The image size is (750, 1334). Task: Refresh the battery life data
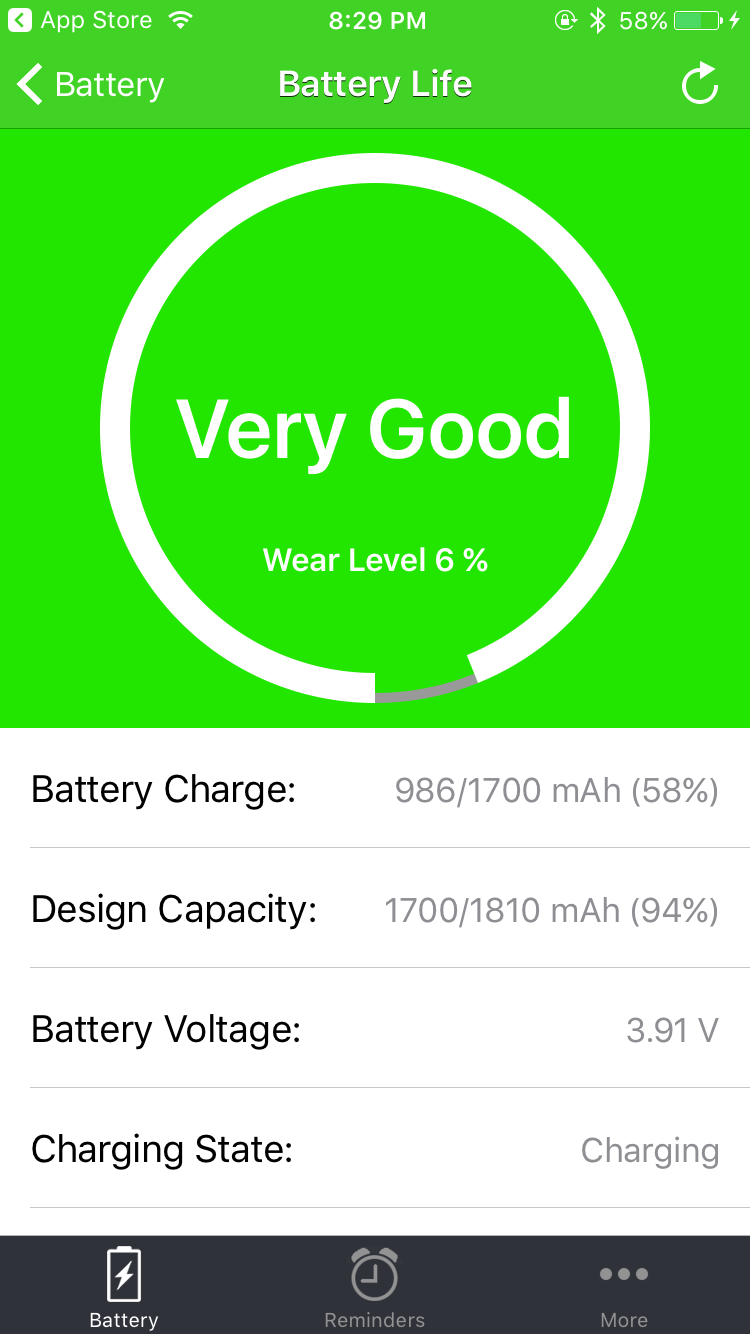(700, 84)
